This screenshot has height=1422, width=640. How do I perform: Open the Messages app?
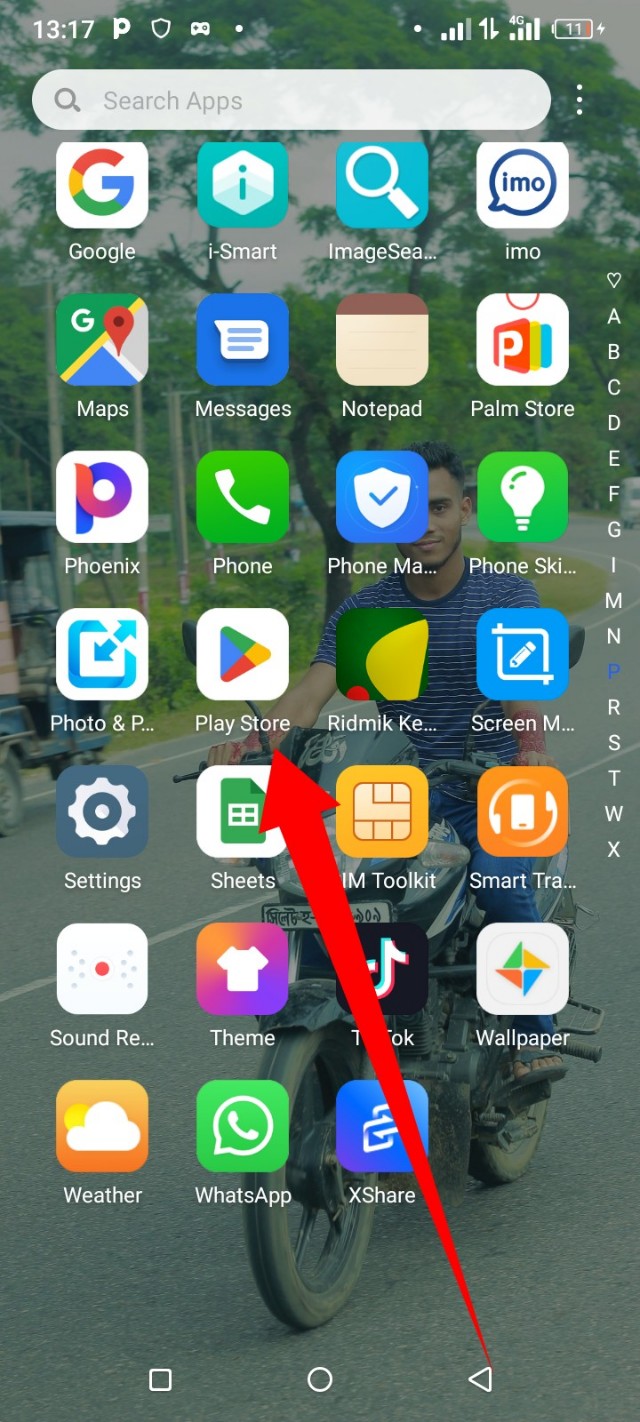click(x=242, y=341)
